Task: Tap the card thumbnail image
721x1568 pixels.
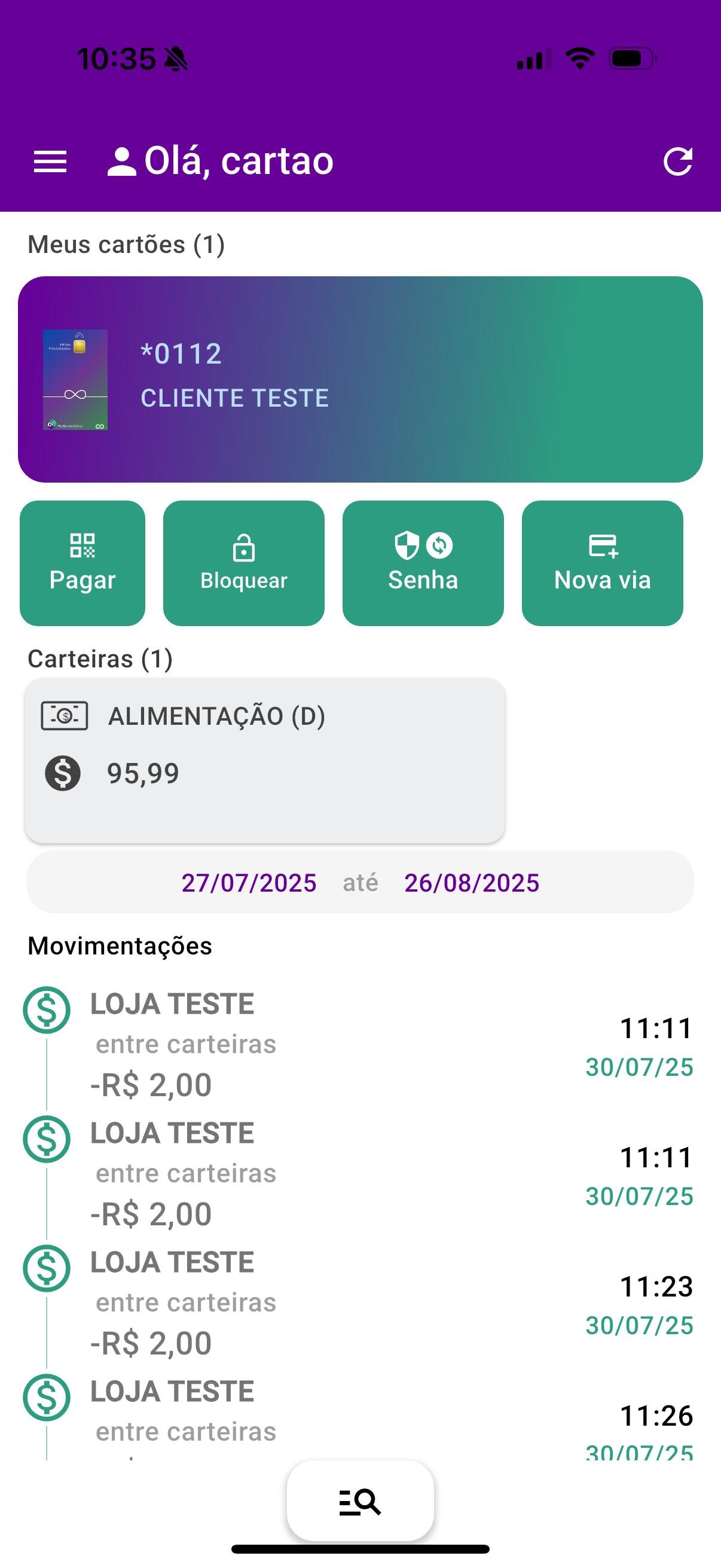Action: [75, 379]
